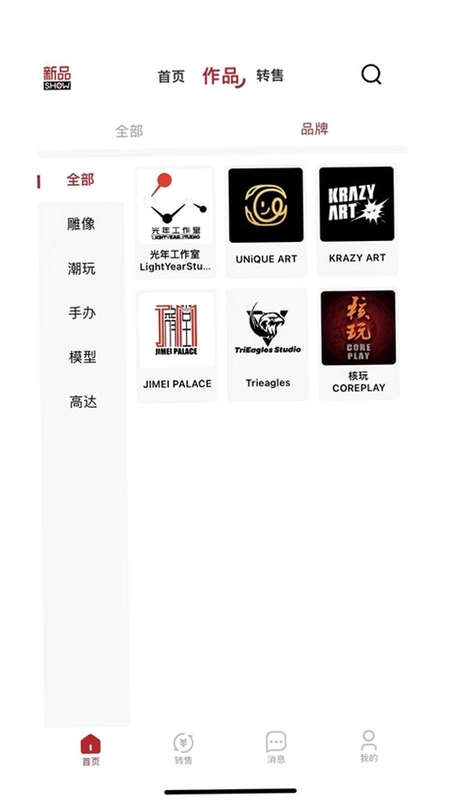Viewport: 451px width, 800px height.
Task: Switch to the 转售 top tab
Action: click(x=270, y=76)
